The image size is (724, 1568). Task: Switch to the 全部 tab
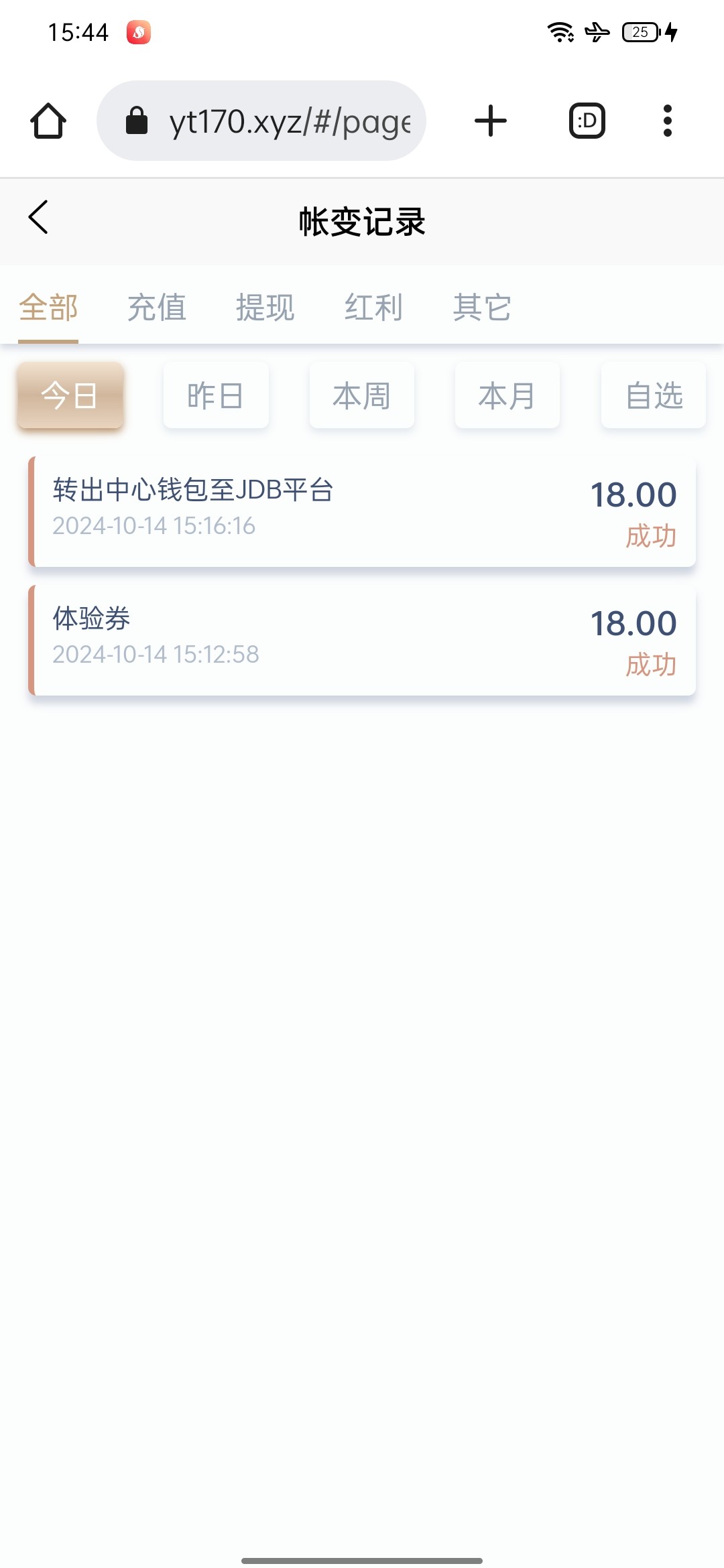coord(48,308)
